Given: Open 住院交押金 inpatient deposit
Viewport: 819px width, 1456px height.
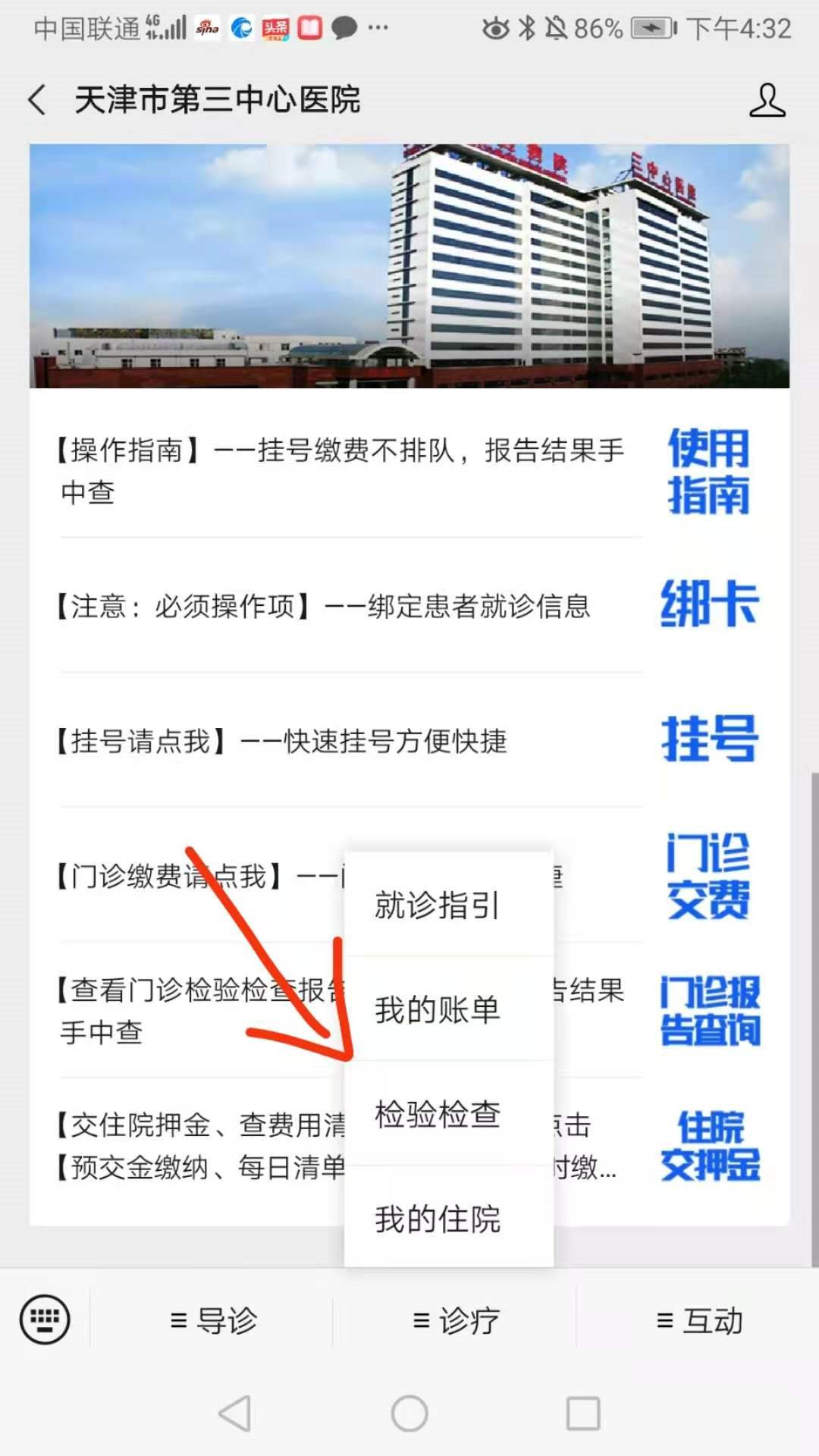Looking at the screenshot, I should click(708, 1145).
